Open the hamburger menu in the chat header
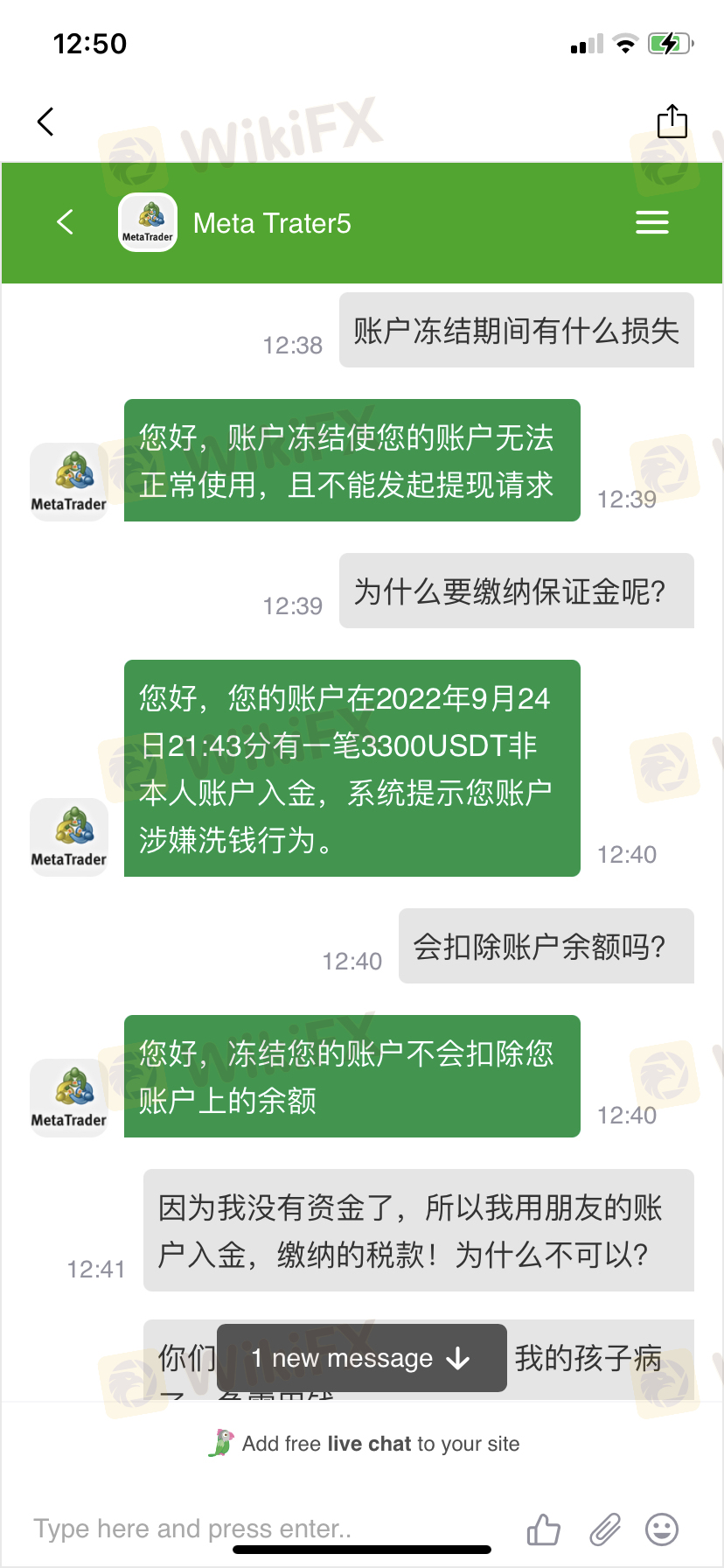This screenshot has width=724, height=1568. pyautogui.click(x=651, y=222)
